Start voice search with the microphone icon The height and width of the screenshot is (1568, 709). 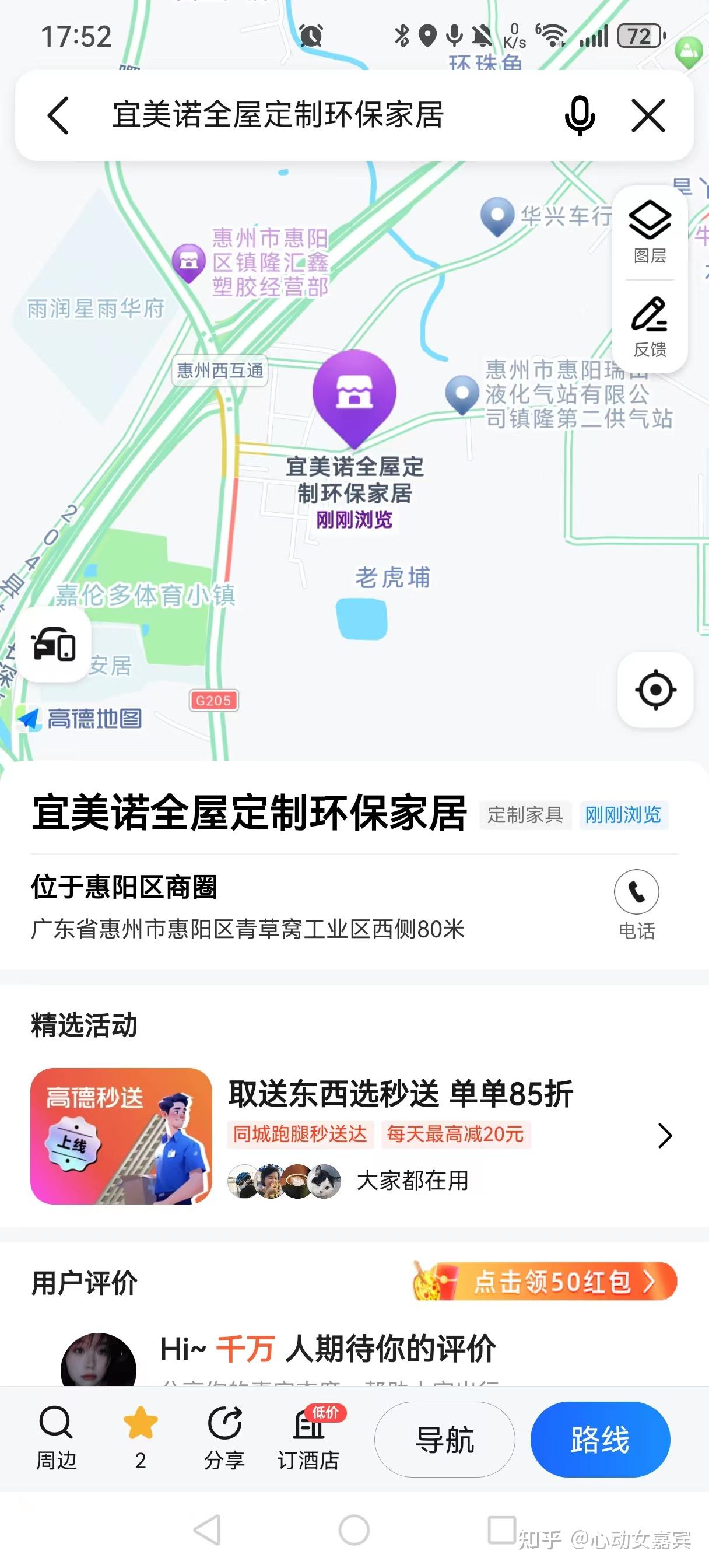click(x=580, y=116)
